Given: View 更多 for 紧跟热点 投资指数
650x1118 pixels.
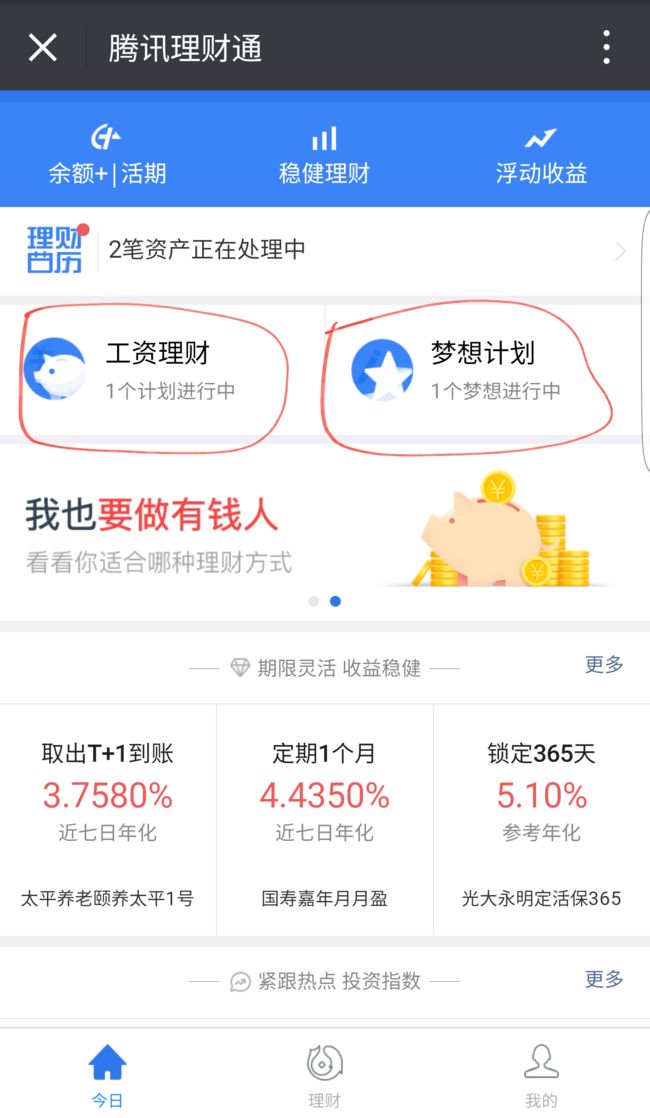Looking at the screenshot, I should pos(604,979).
